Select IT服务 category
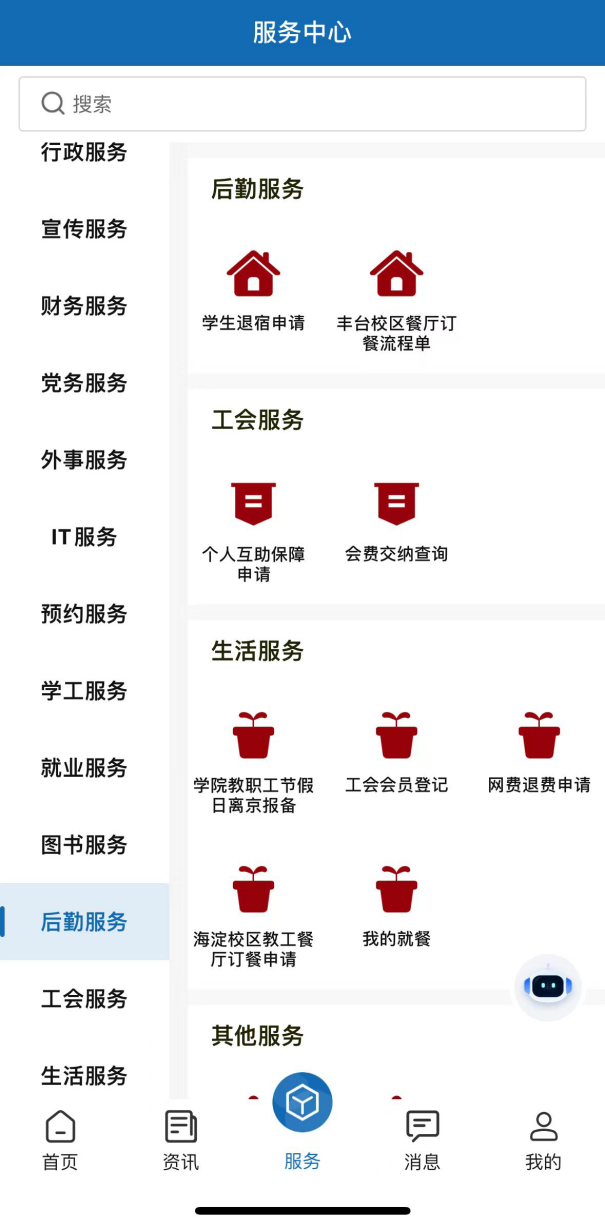 (85, 537)
